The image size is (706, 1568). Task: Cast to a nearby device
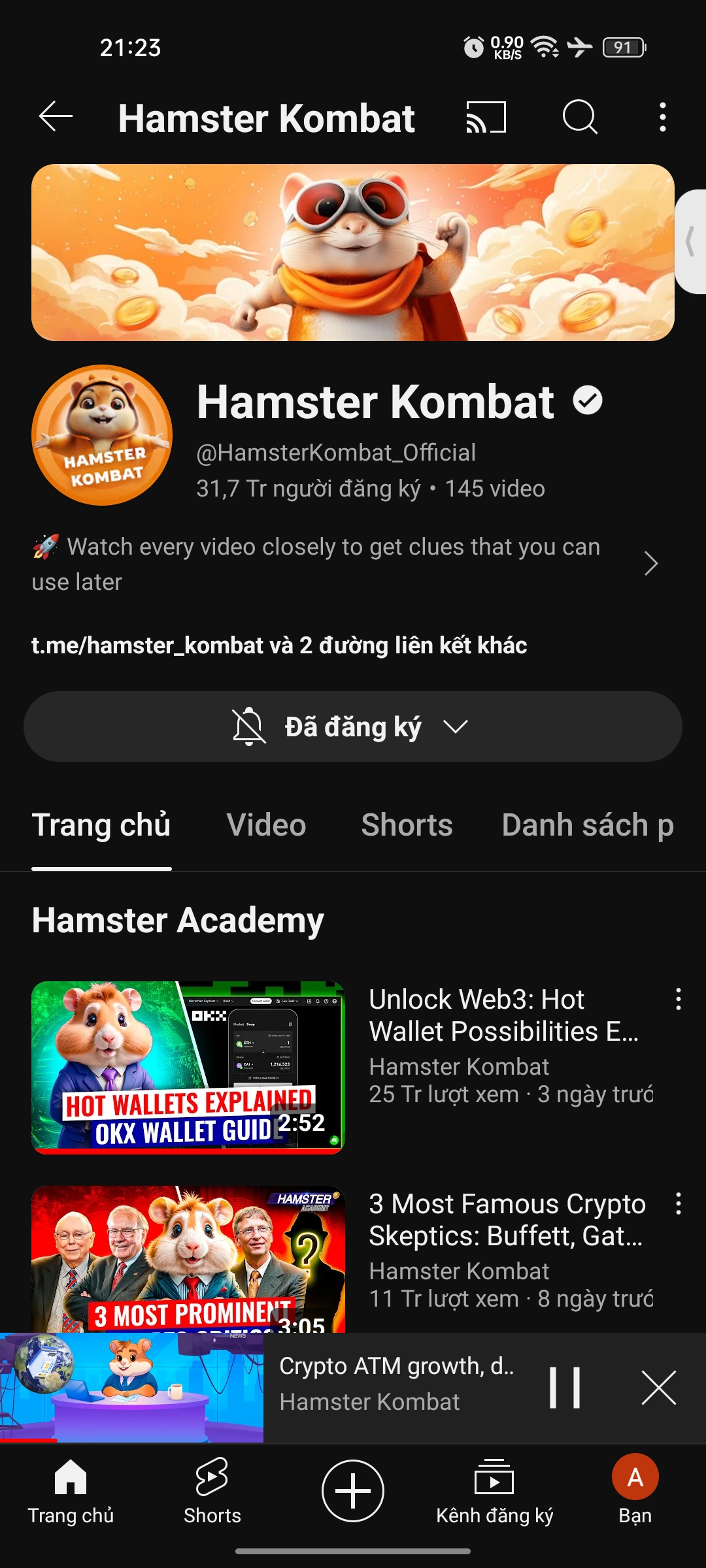[486, 118]
